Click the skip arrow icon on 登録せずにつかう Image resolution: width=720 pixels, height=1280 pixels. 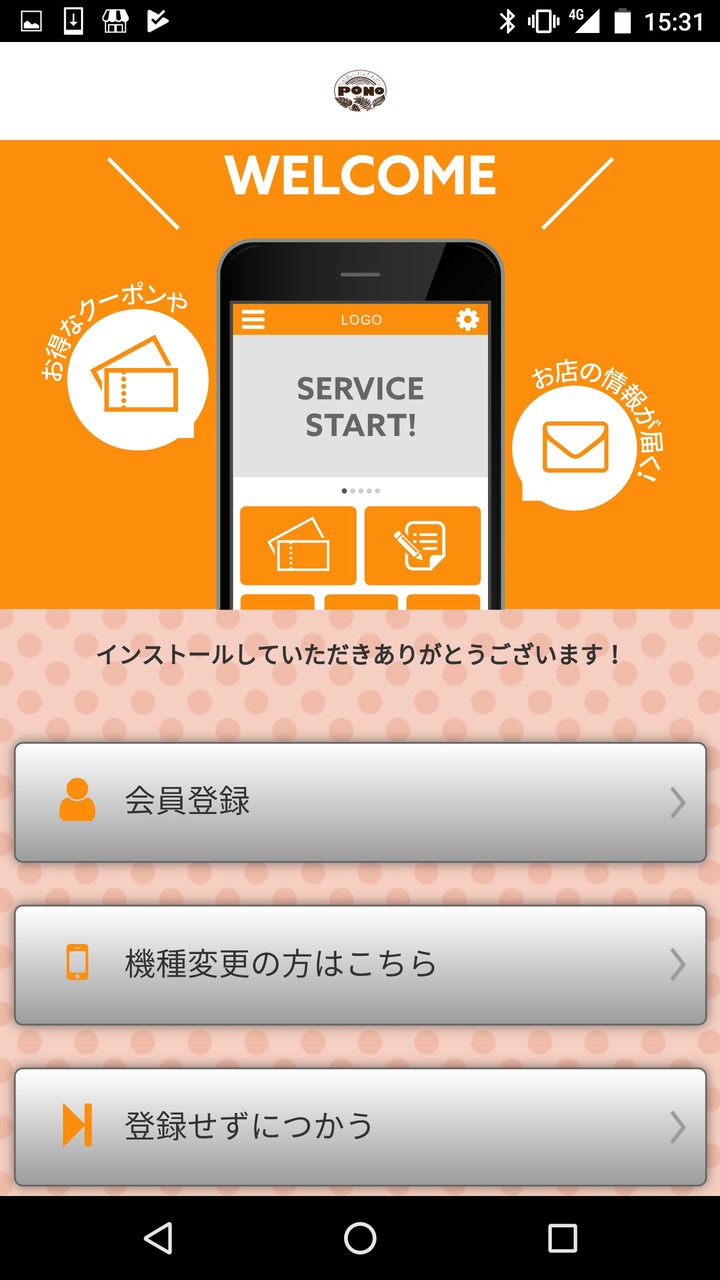77,1125
